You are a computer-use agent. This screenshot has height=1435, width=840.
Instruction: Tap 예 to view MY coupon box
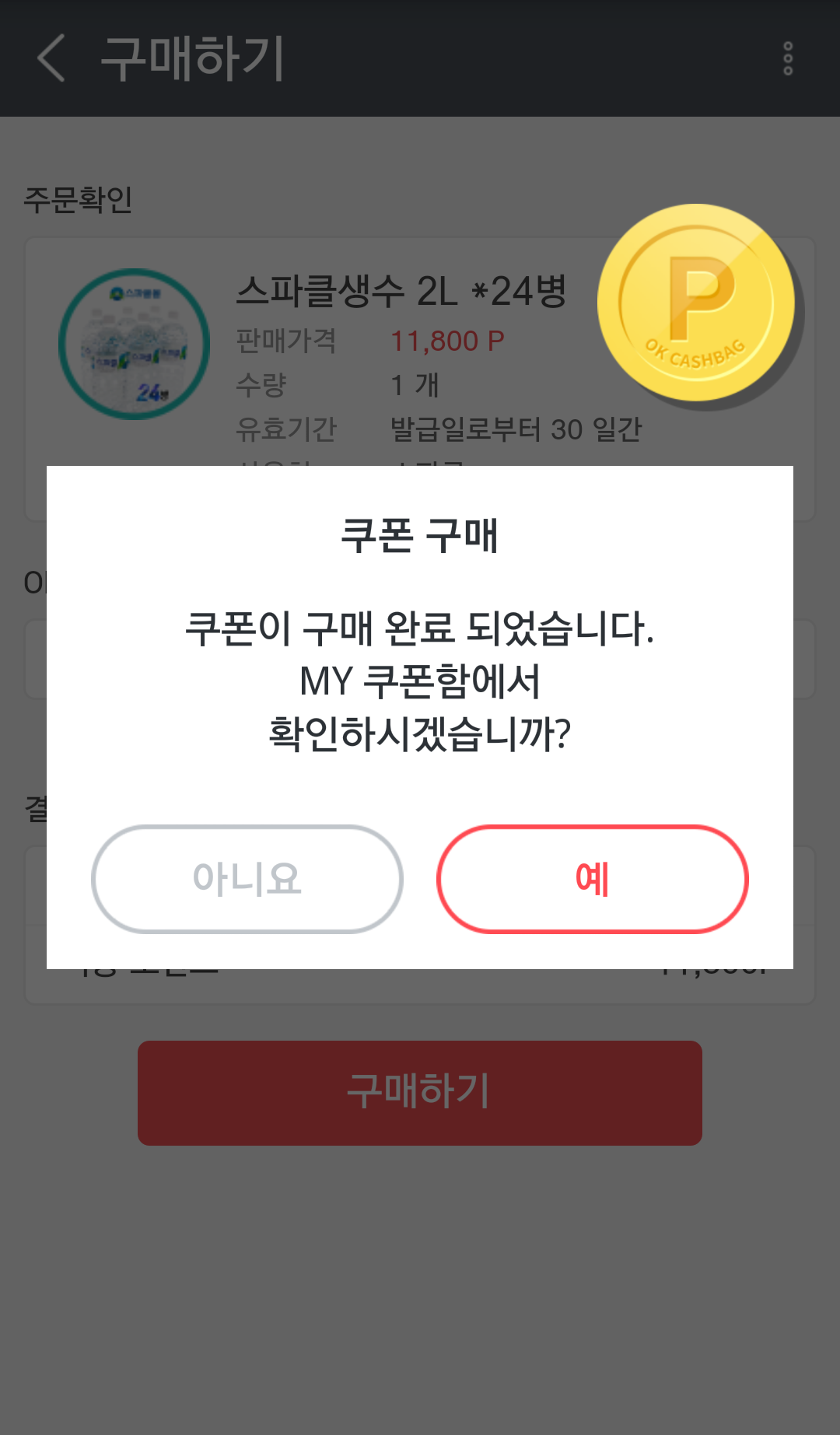[x=592, y=879]
